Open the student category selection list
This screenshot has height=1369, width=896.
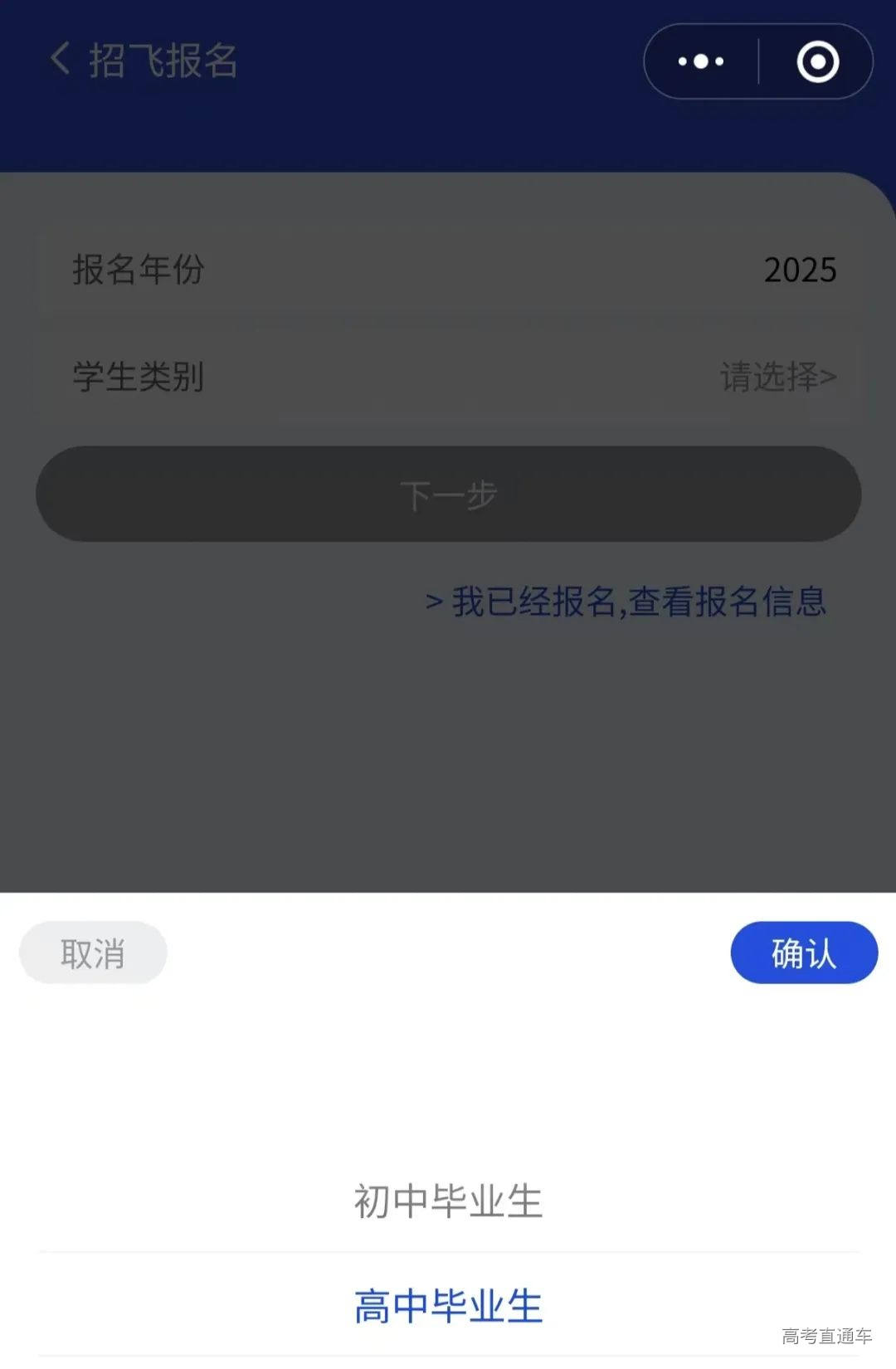click(775, 378)
